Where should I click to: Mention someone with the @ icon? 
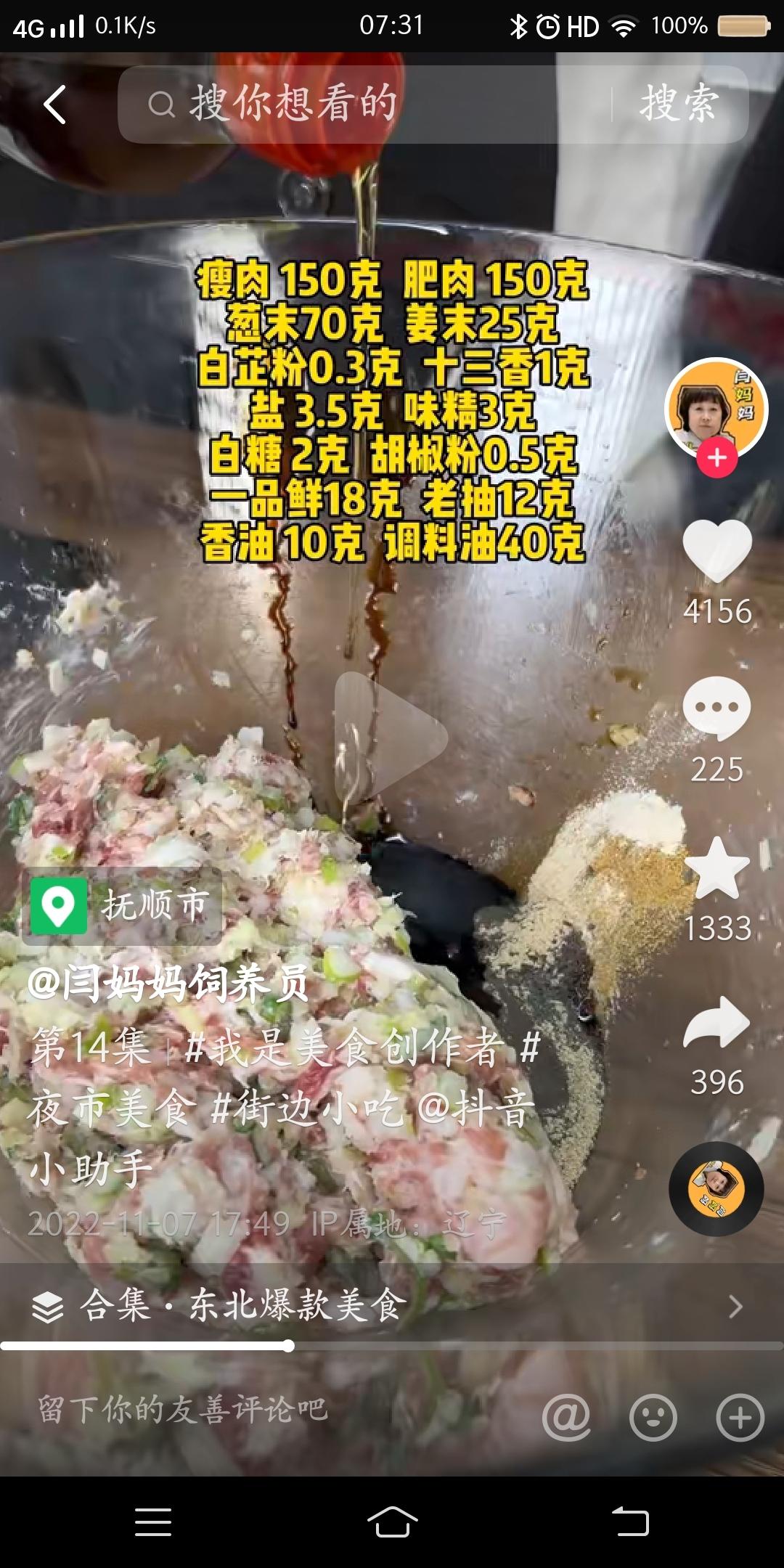[x=567, y=1417]
